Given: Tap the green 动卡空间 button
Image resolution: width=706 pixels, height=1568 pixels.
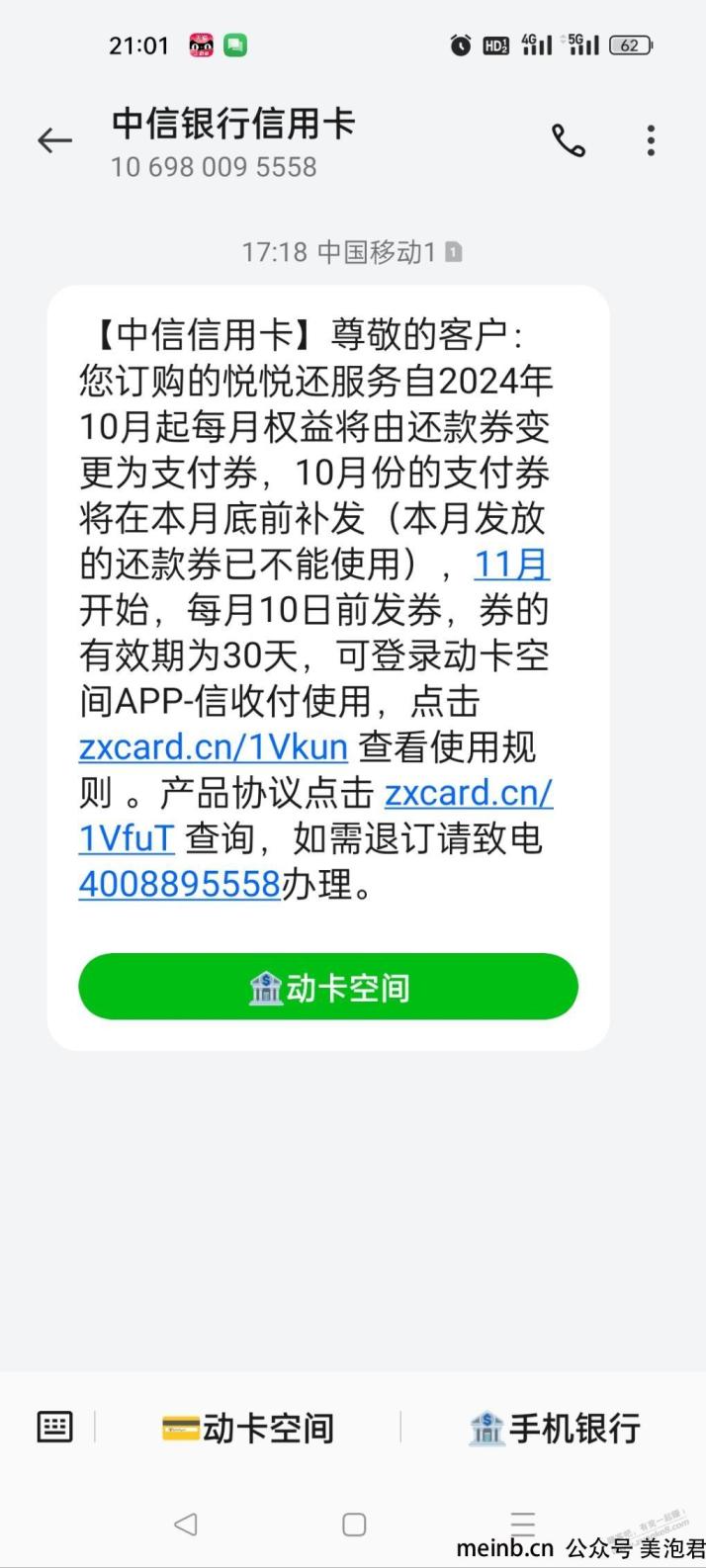Looking at the screenshot, I should pos(328,987).
